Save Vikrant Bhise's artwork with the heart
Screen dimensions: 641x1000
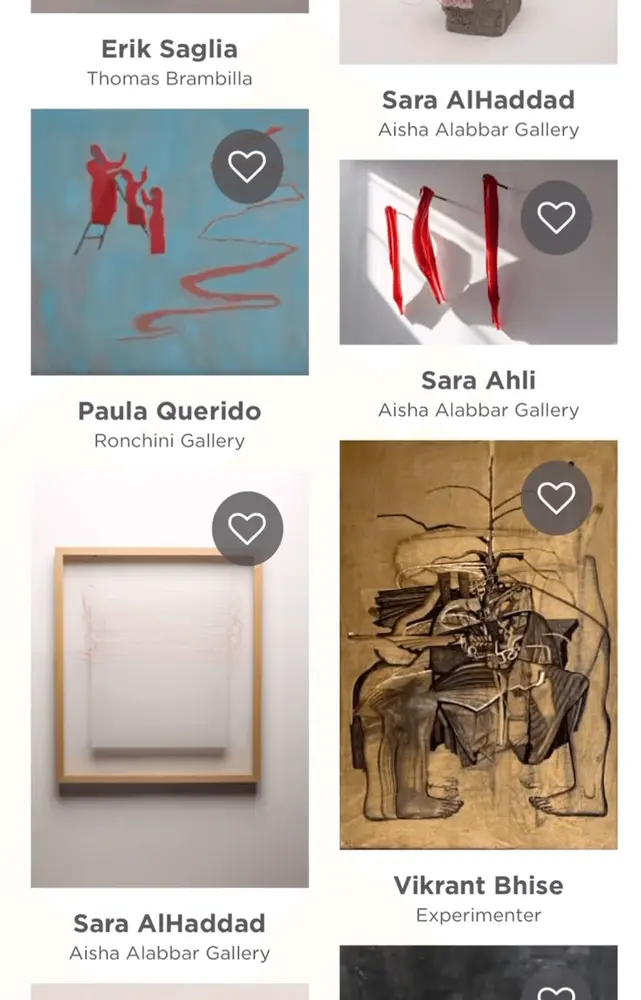(x=556, y=497)
